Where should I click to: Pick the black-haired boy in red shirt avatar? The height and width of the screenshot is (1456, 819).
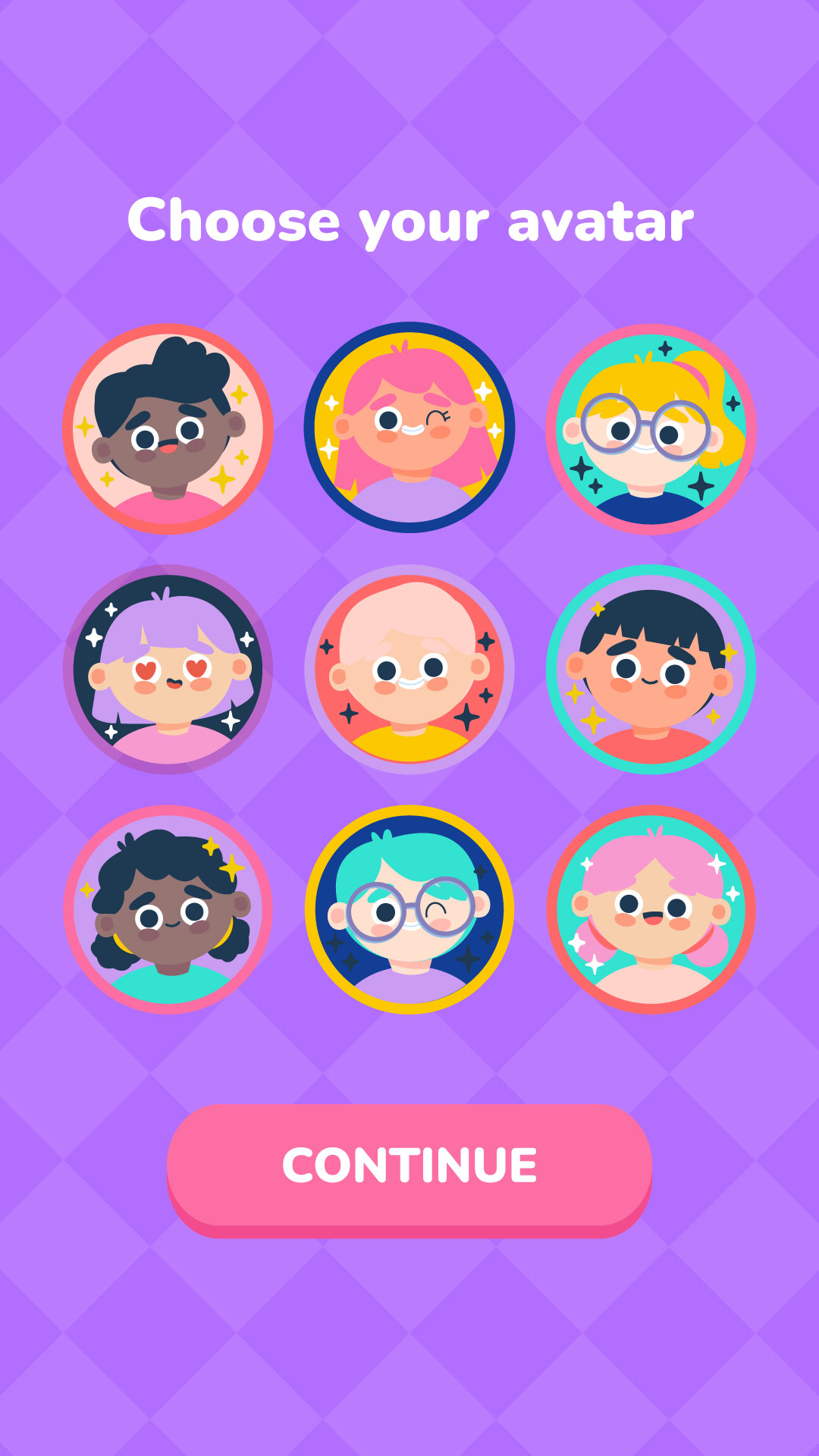[x=651, y=670]
